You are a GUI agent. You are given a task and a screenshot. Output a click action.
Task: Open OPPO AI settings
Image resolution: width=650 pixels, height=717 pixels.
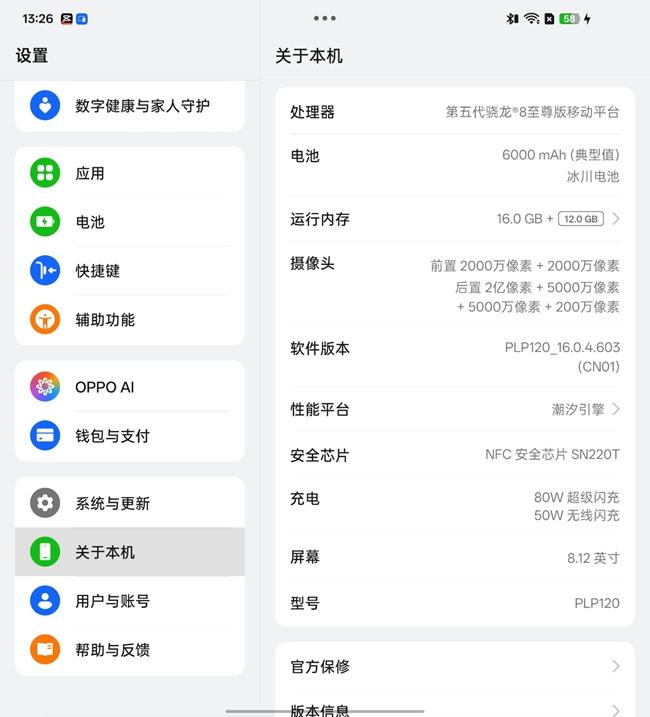click(130, 387)
